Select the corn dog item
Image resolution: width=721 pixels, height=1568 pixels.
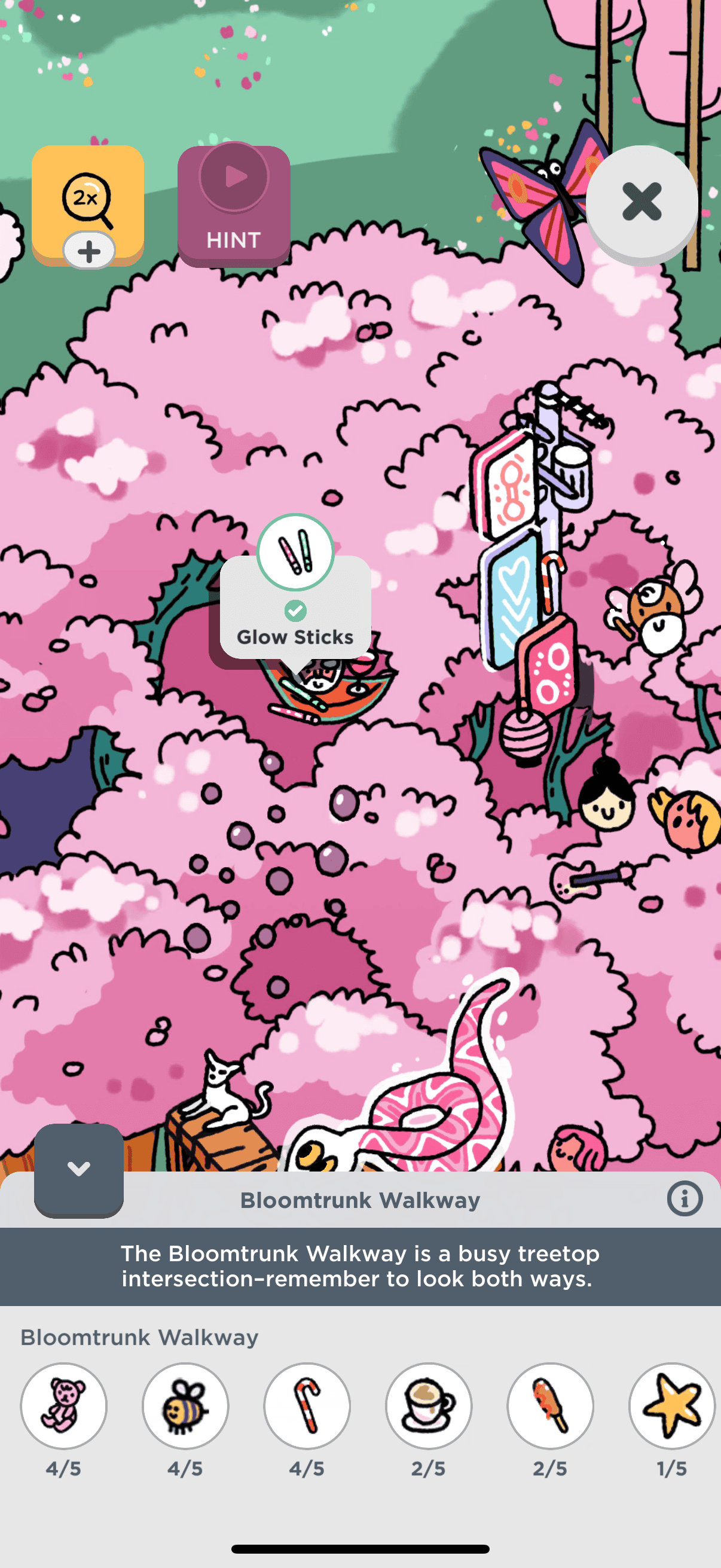[550, 1406]
